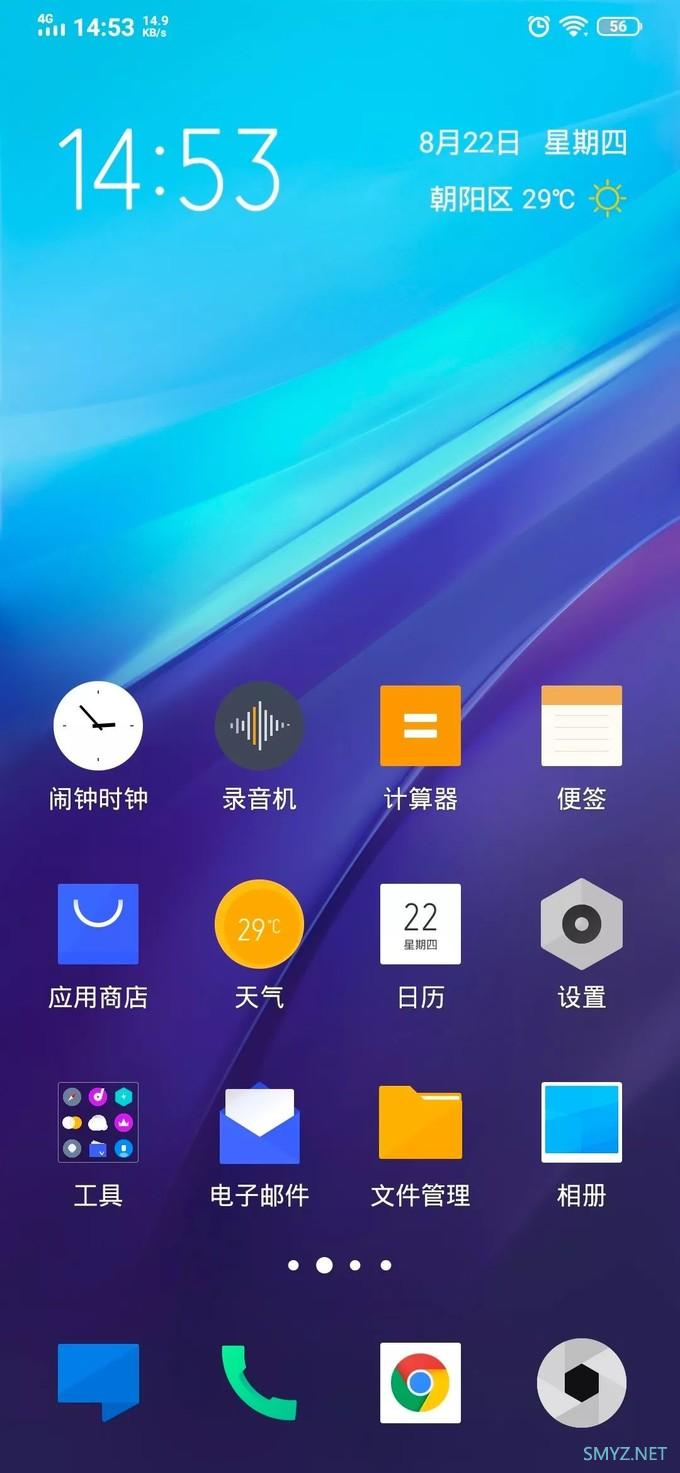Launch the 录音机 recorder app
The width and height of the screenshot is (680, 1473).
pyautogui.click(x=259, y=726)
